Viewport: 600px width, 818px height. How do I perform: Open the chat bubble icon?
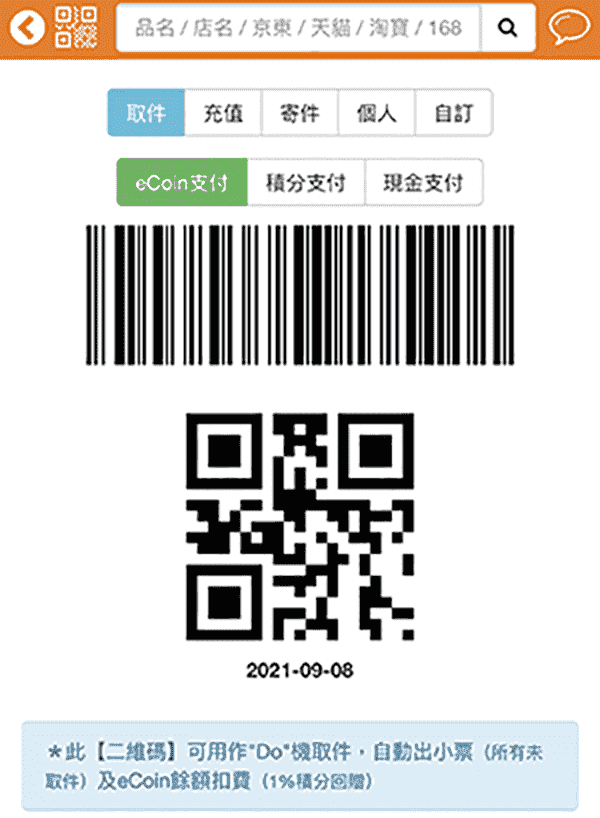point(568,27)
